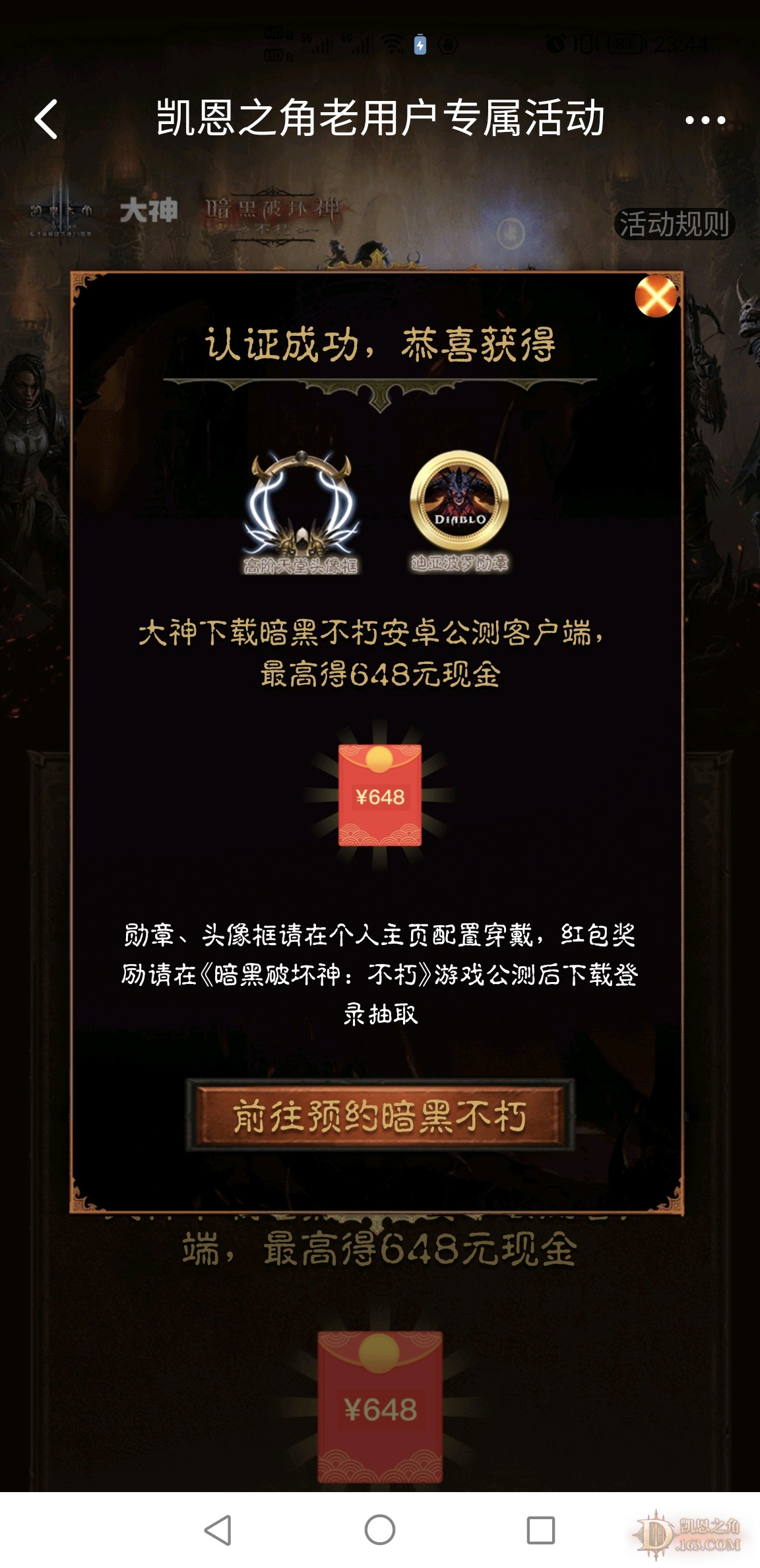760x1568 pixels.
Task: Tap 前往预约暗黑不朽 button
Action: click(380, 1117)
